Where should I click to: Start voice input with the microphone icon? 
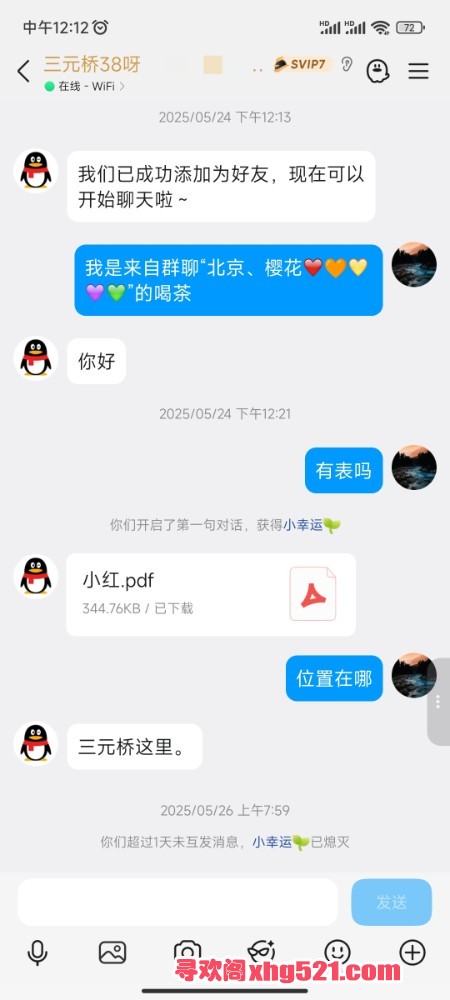point(37,953)
